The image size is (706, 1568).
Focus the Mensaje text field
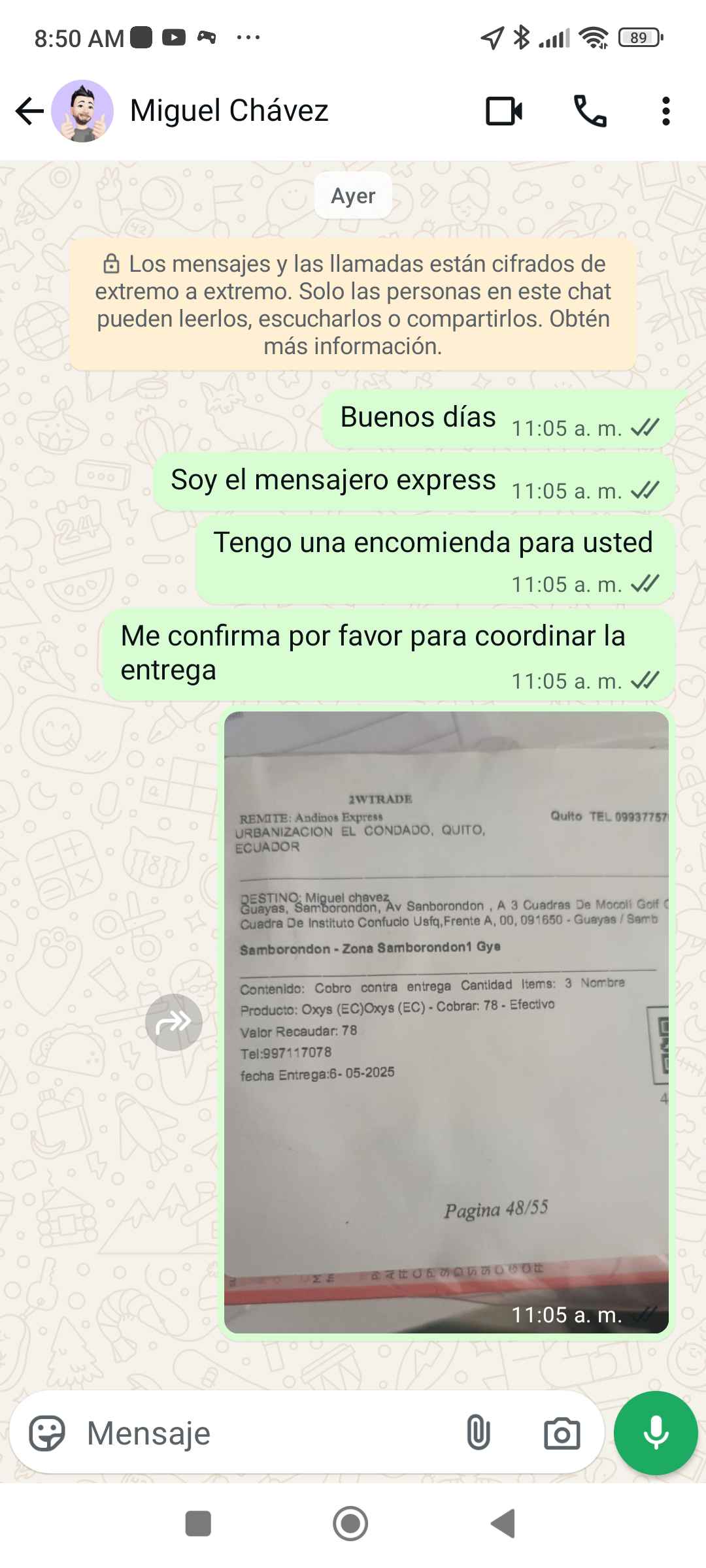click(261, 1434)
